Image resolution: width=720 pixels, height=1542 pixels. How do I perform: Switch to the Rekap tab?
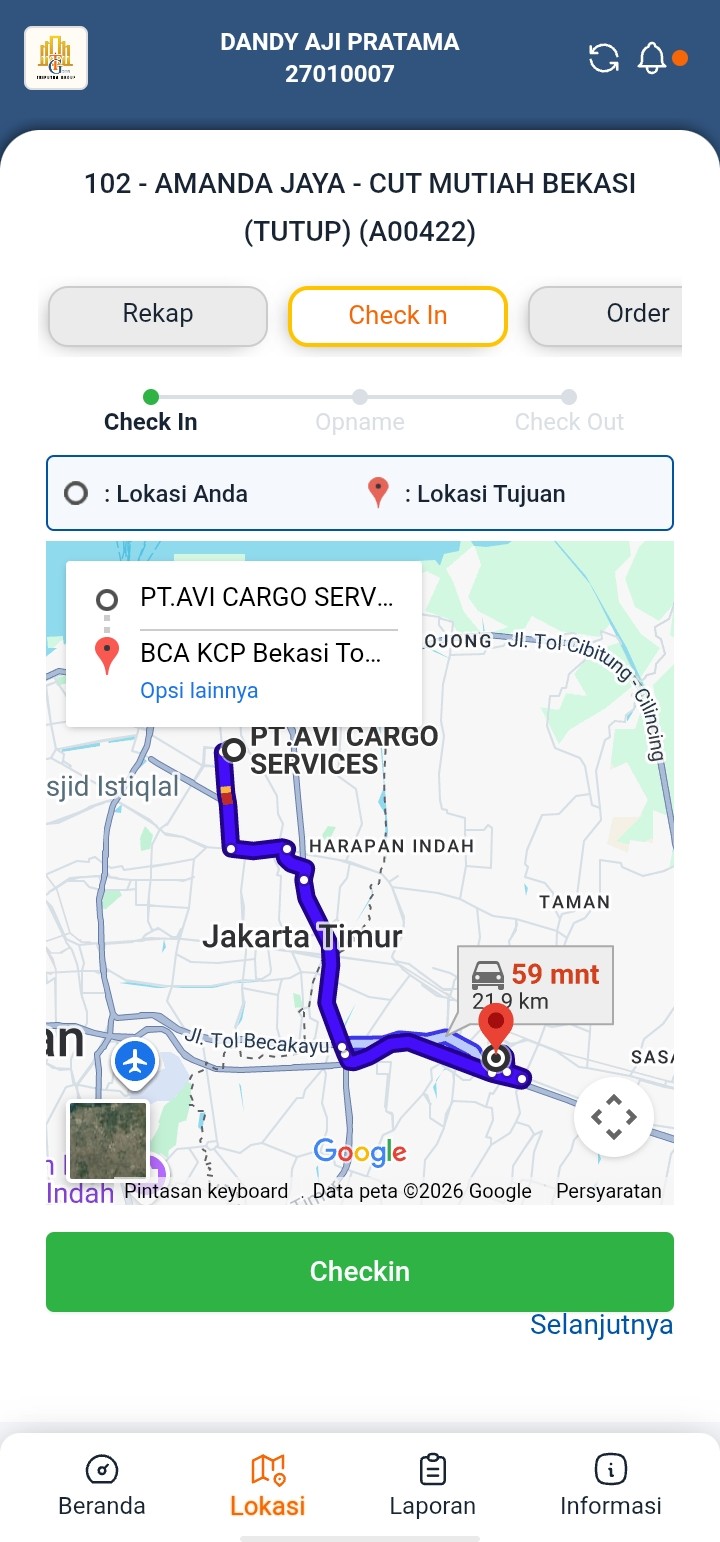158,315
